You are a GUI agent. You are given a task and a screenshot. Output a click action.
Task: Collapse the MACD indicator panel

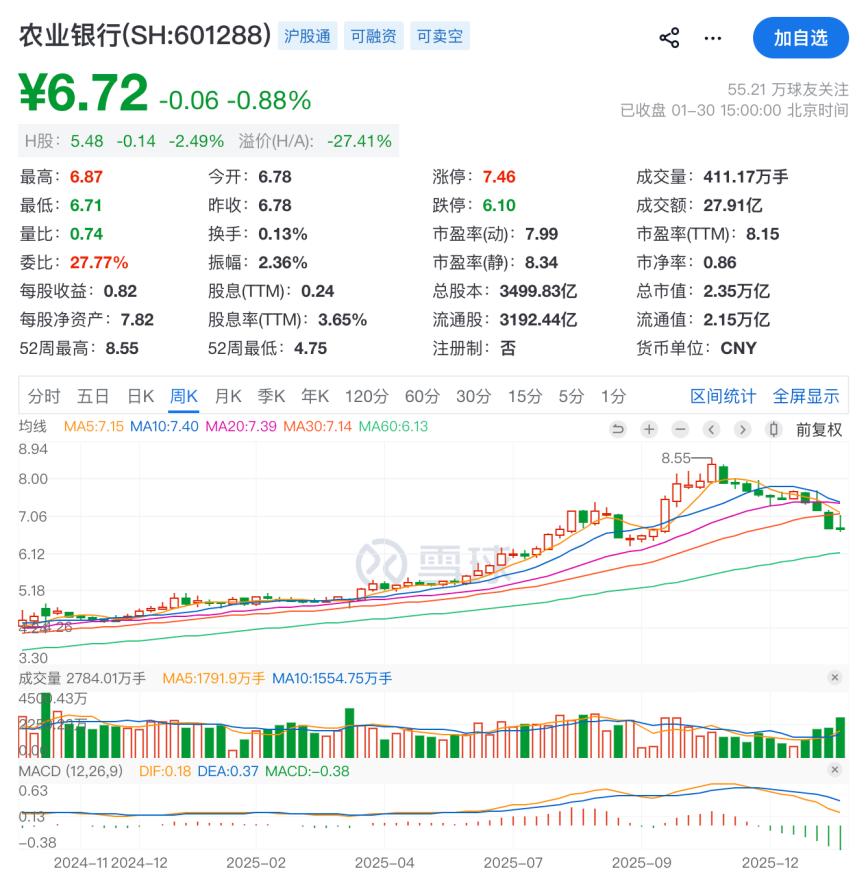[834, 770]
